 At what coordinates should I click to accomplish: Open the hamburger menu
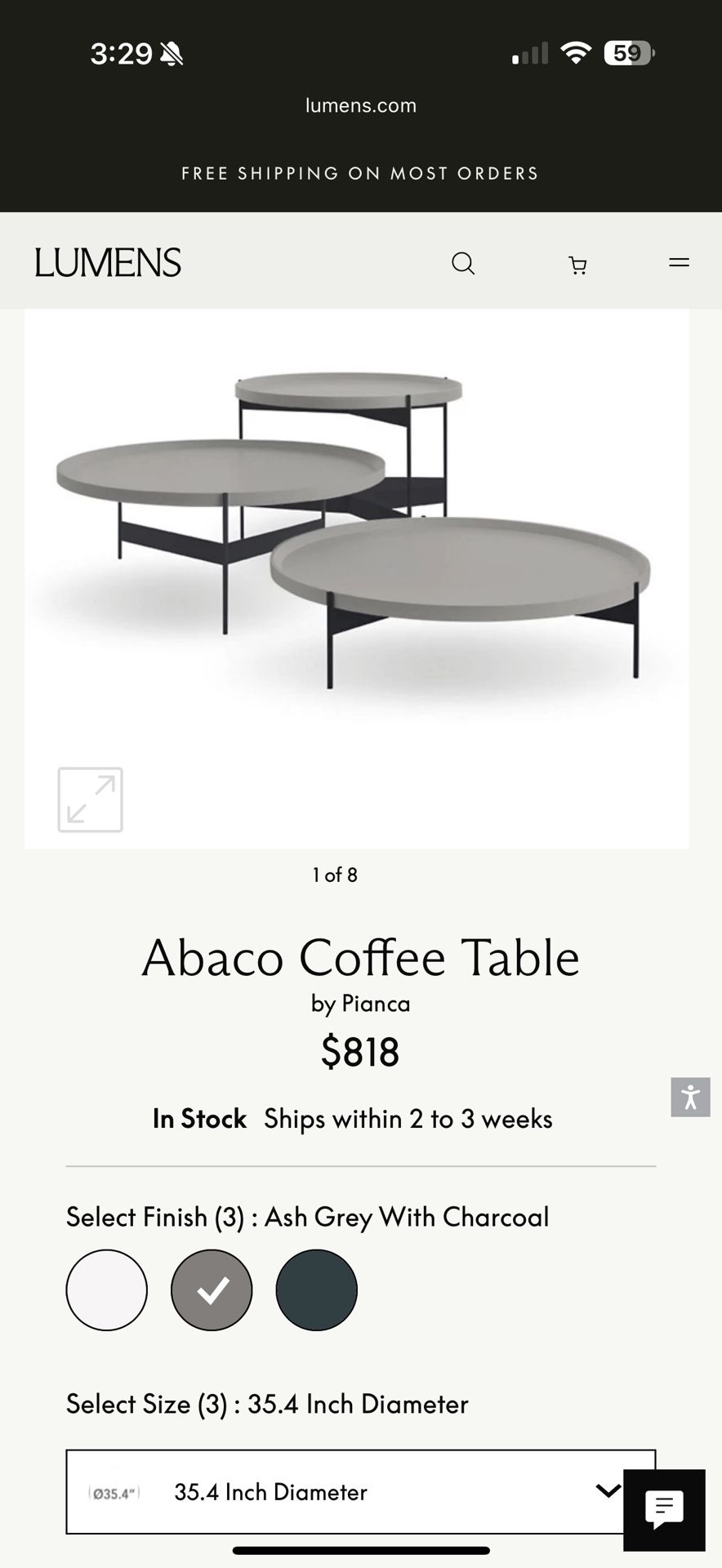(x=679, y=263)
